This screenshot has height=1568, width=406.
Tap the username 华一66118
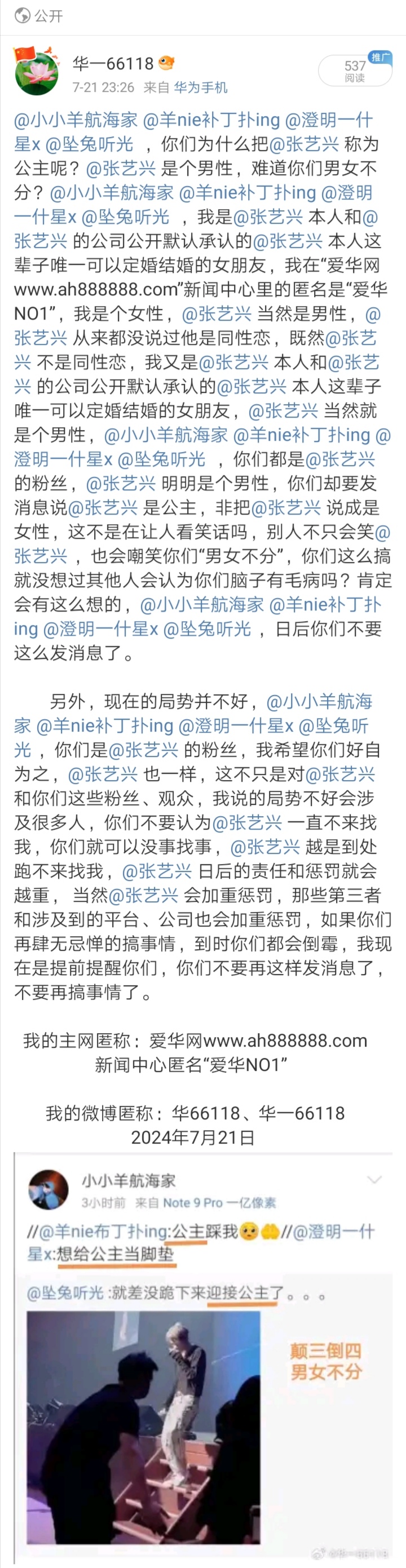tap(113, 63)
